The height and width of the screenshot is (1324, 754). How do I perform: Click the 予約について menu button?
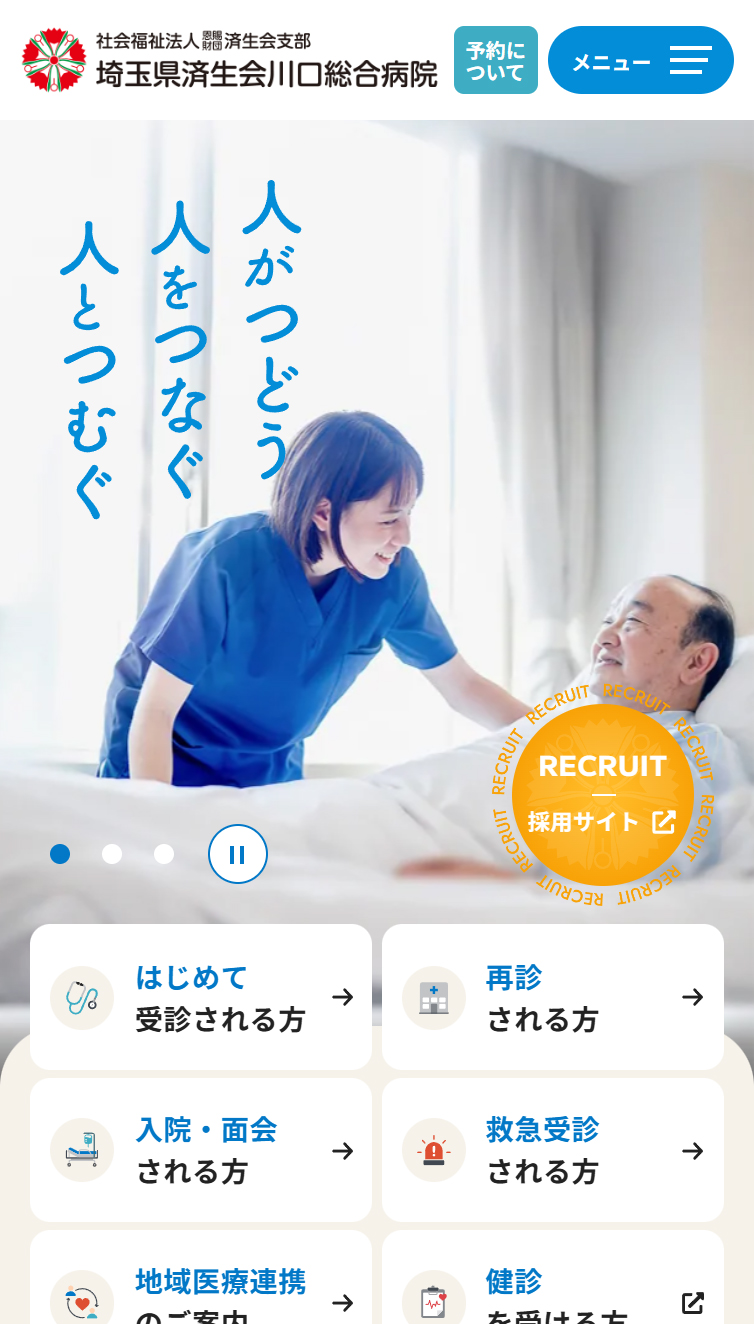(496, 60)
